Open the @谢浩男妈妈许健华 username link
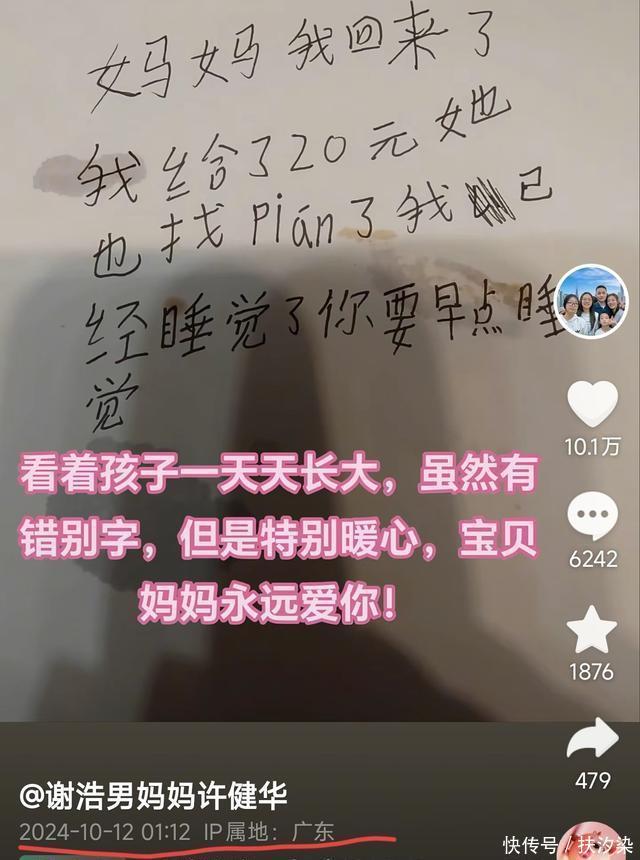This screenshot has width=640, height=860. 153,796
